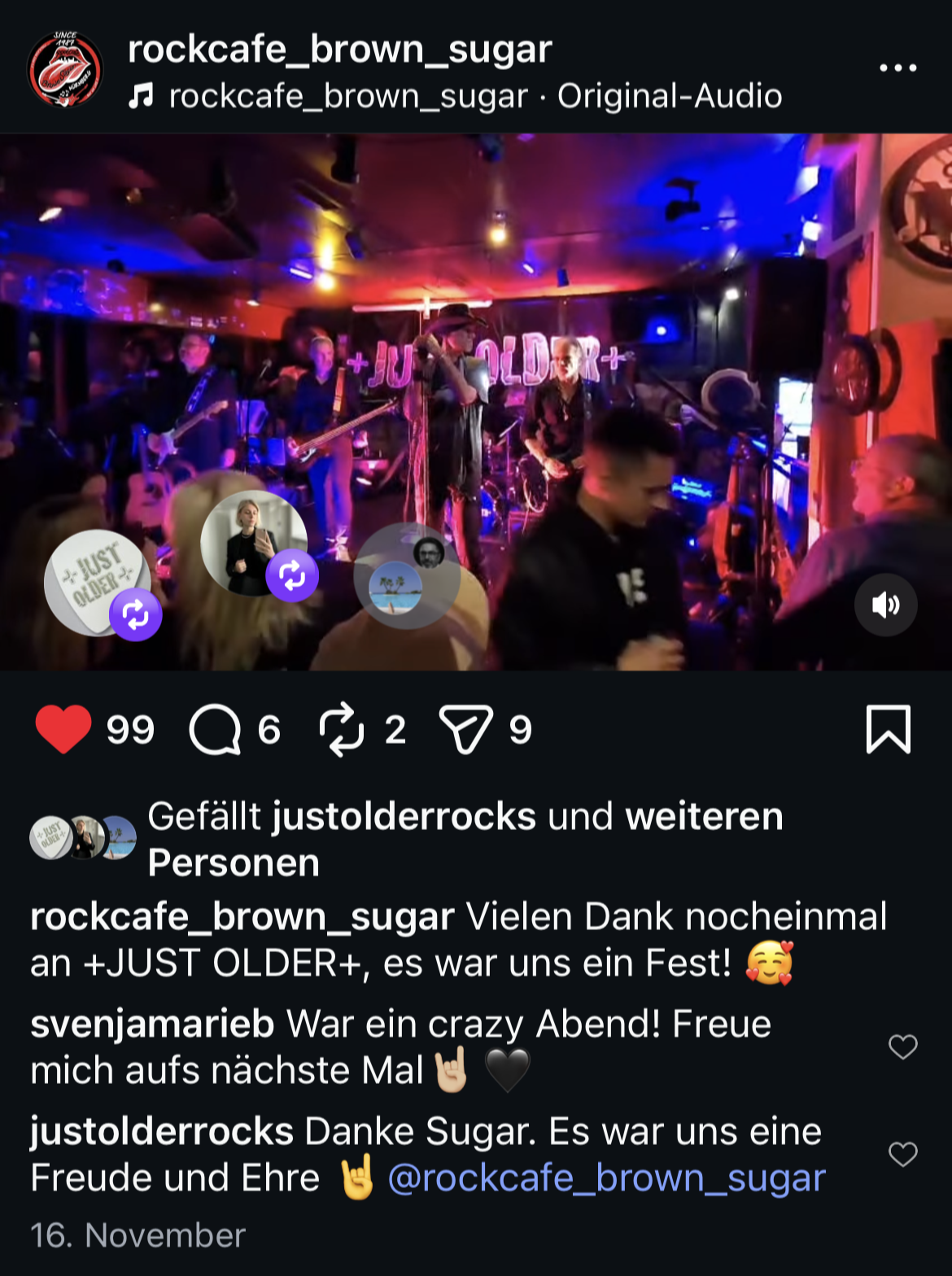Open the comments speech bubble
Image resolution: width=952 pixels, height=1276 pixels.
pyautogui.click(x=215, y=729)
